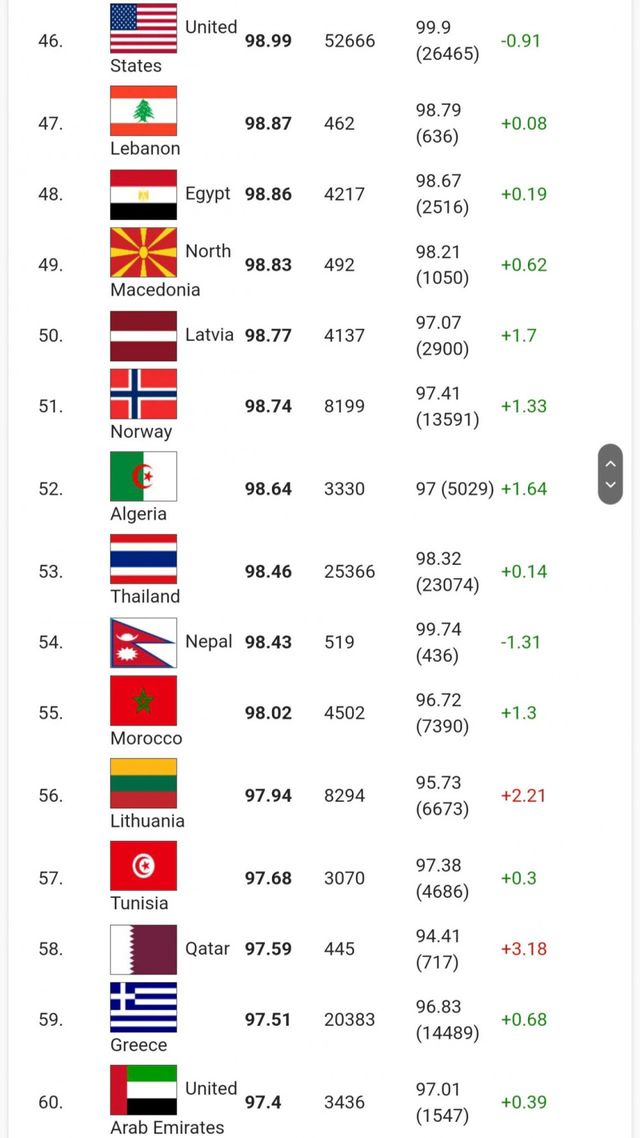Tap the fast-scroll handle with up/down arrows

coord(610,474)
